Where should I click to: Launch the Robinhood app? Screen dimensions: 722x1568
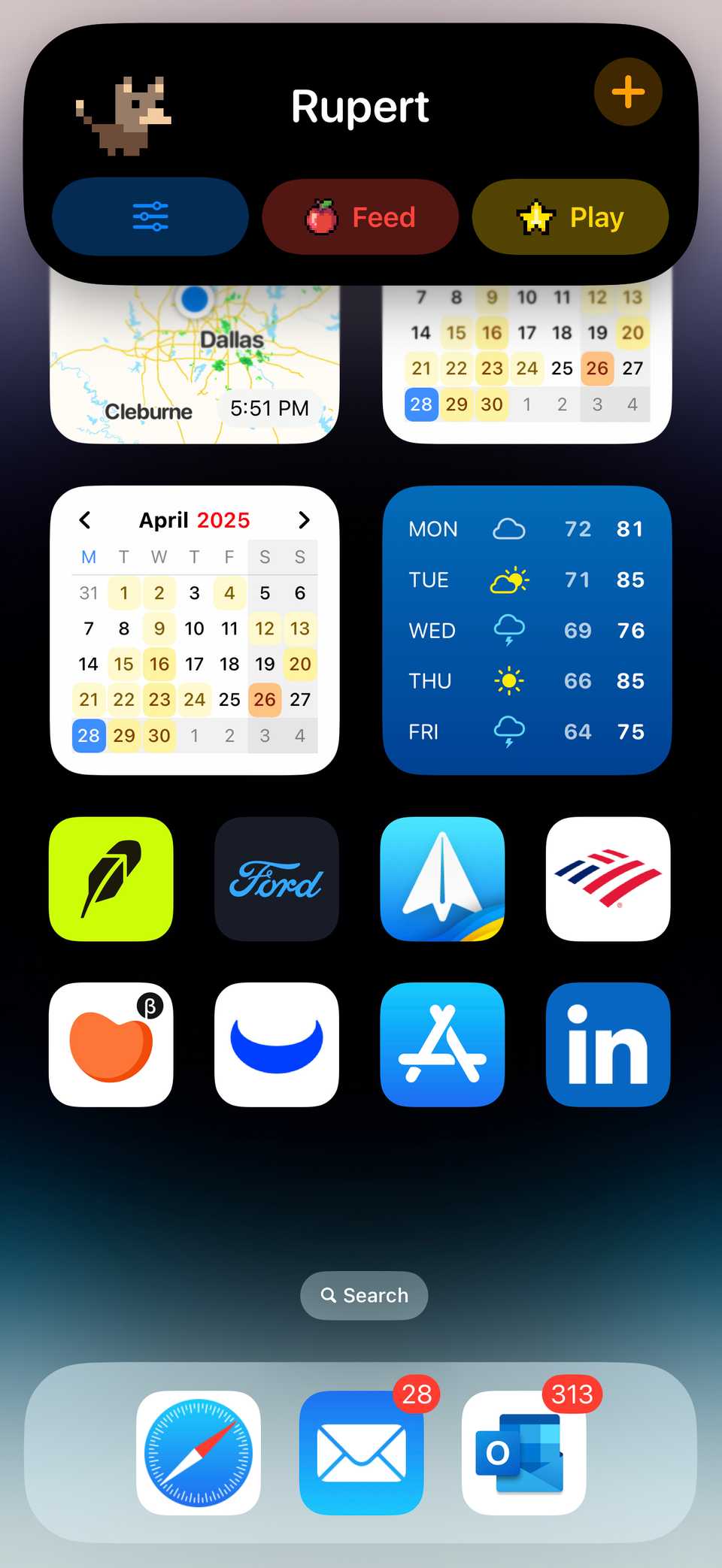(x=111, y=879)
